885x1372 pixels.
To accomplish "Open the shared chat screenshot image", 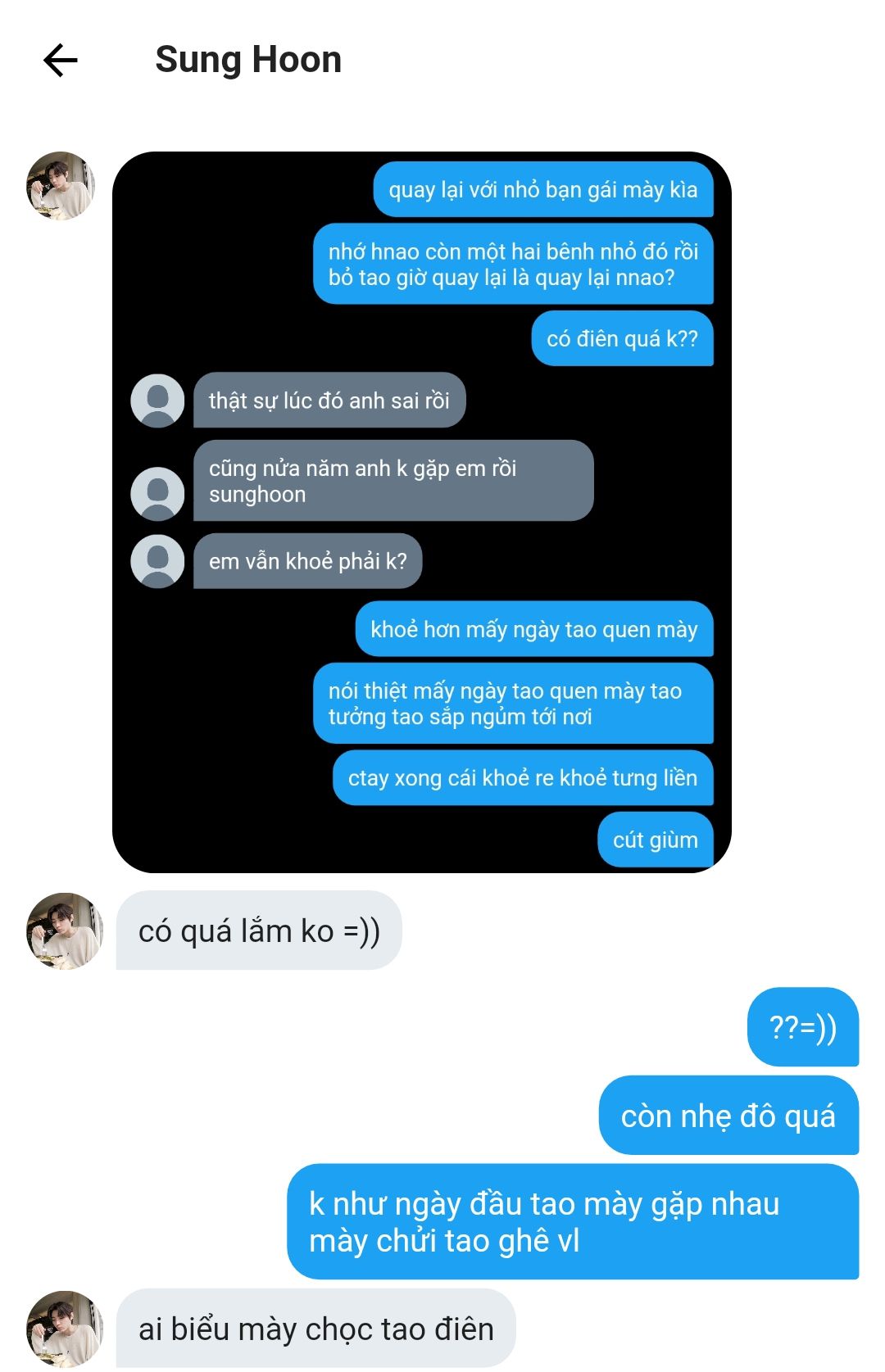I will (x=421, y=512).
